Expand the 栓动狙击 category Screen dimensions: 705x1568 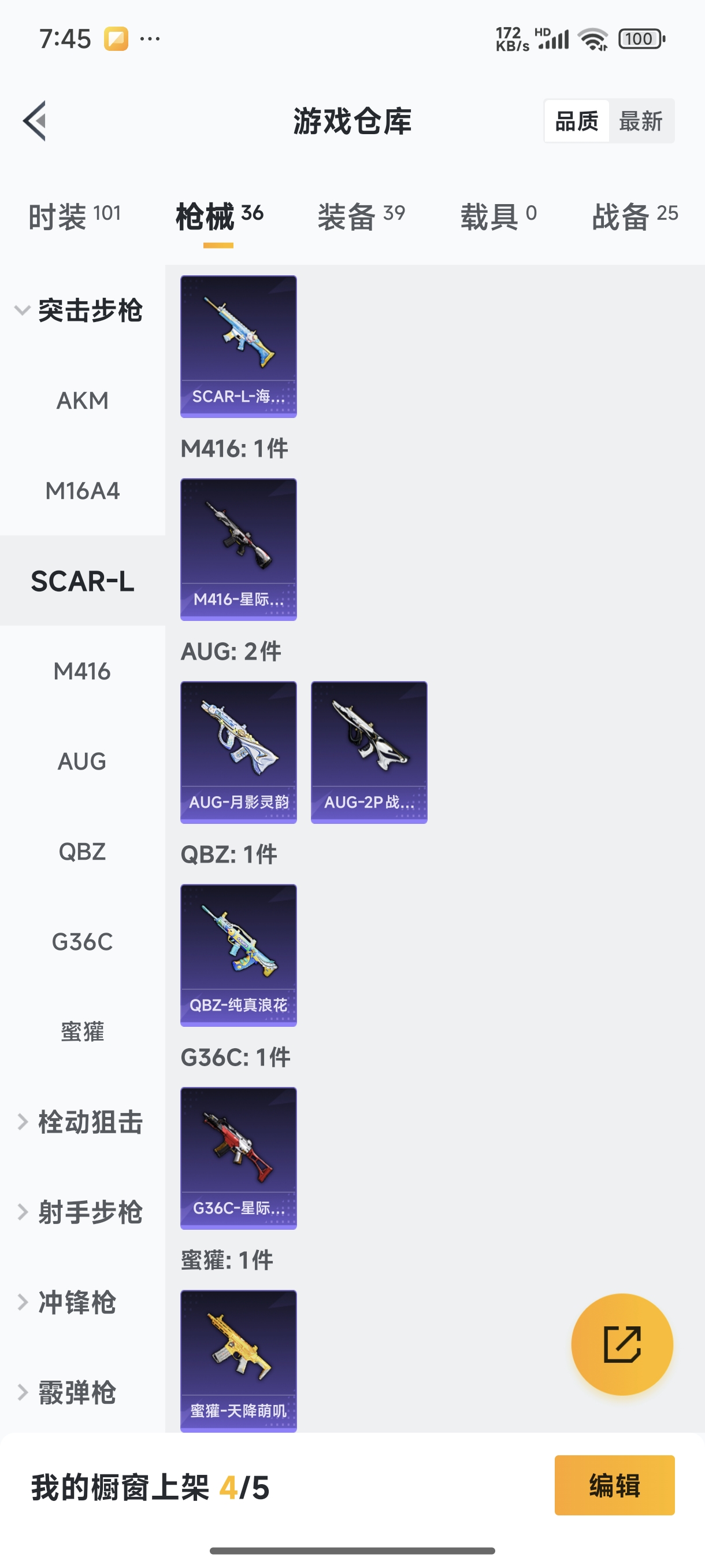[83, 1122]
